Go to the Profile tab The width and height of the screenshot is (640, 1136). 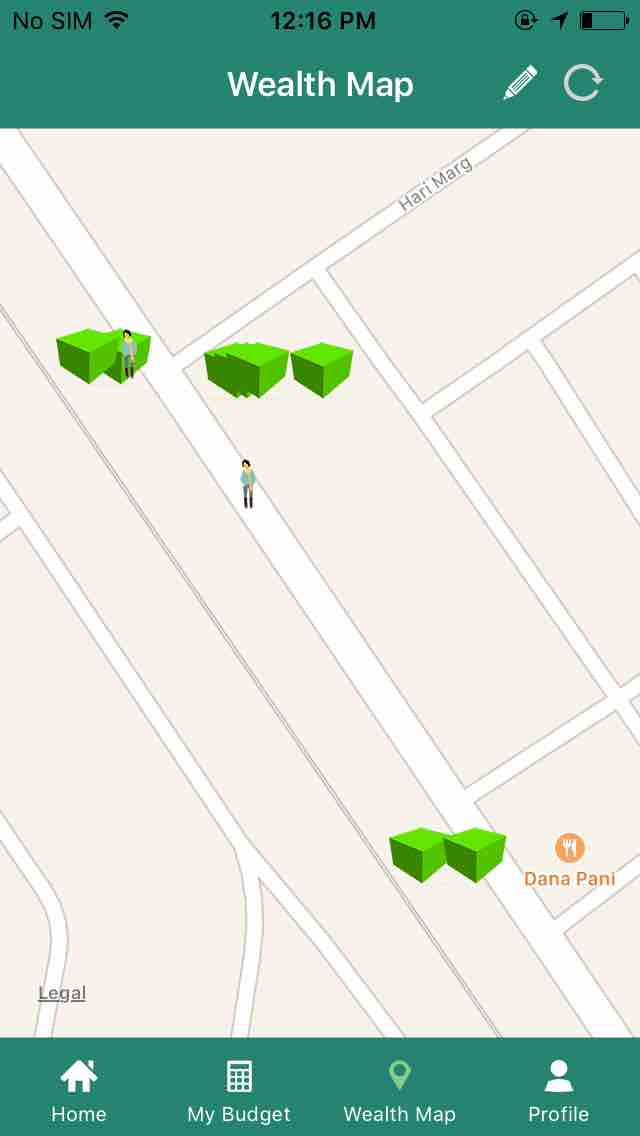558,1090
